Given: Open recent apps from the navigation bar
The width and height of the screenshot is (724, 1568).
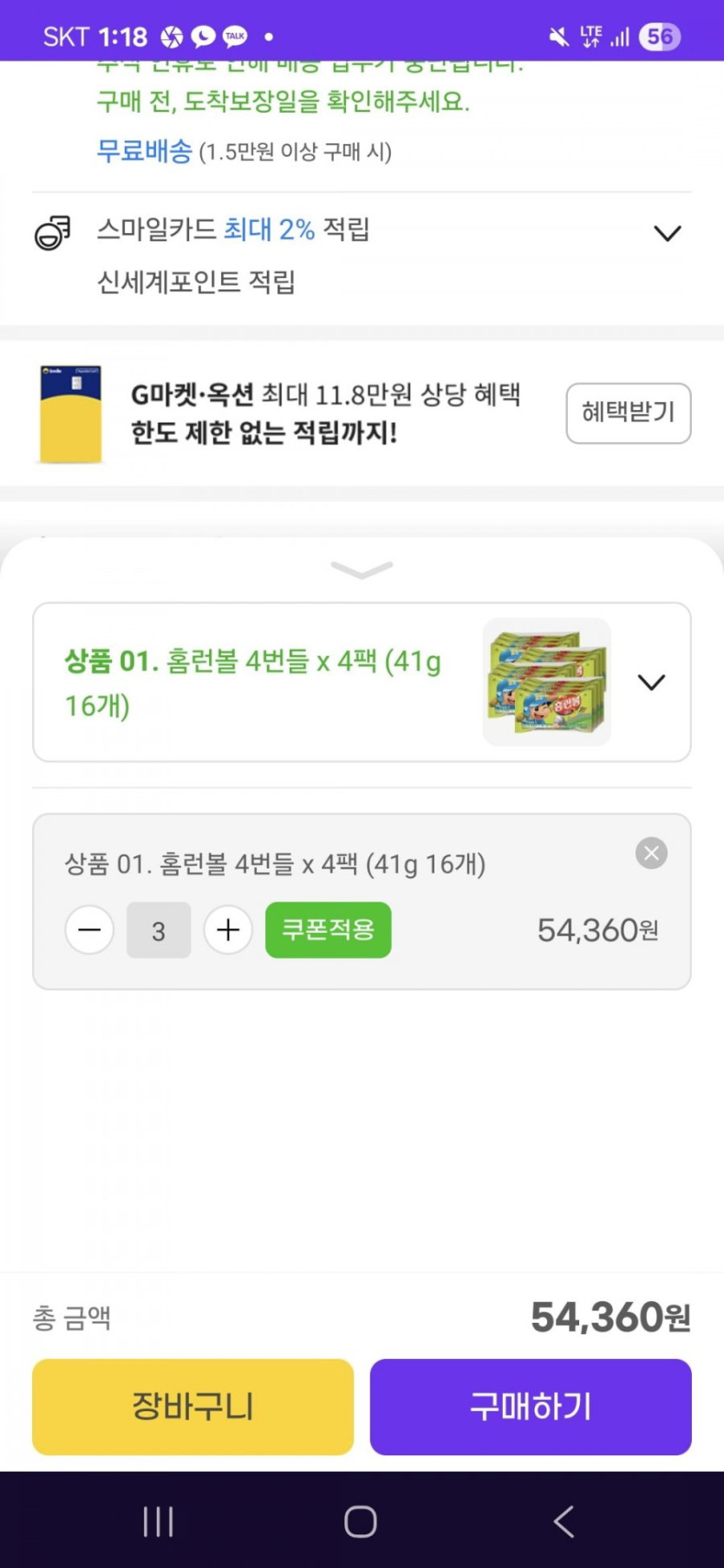Looking at the screenshot, I should click(x=158, y=1521).
